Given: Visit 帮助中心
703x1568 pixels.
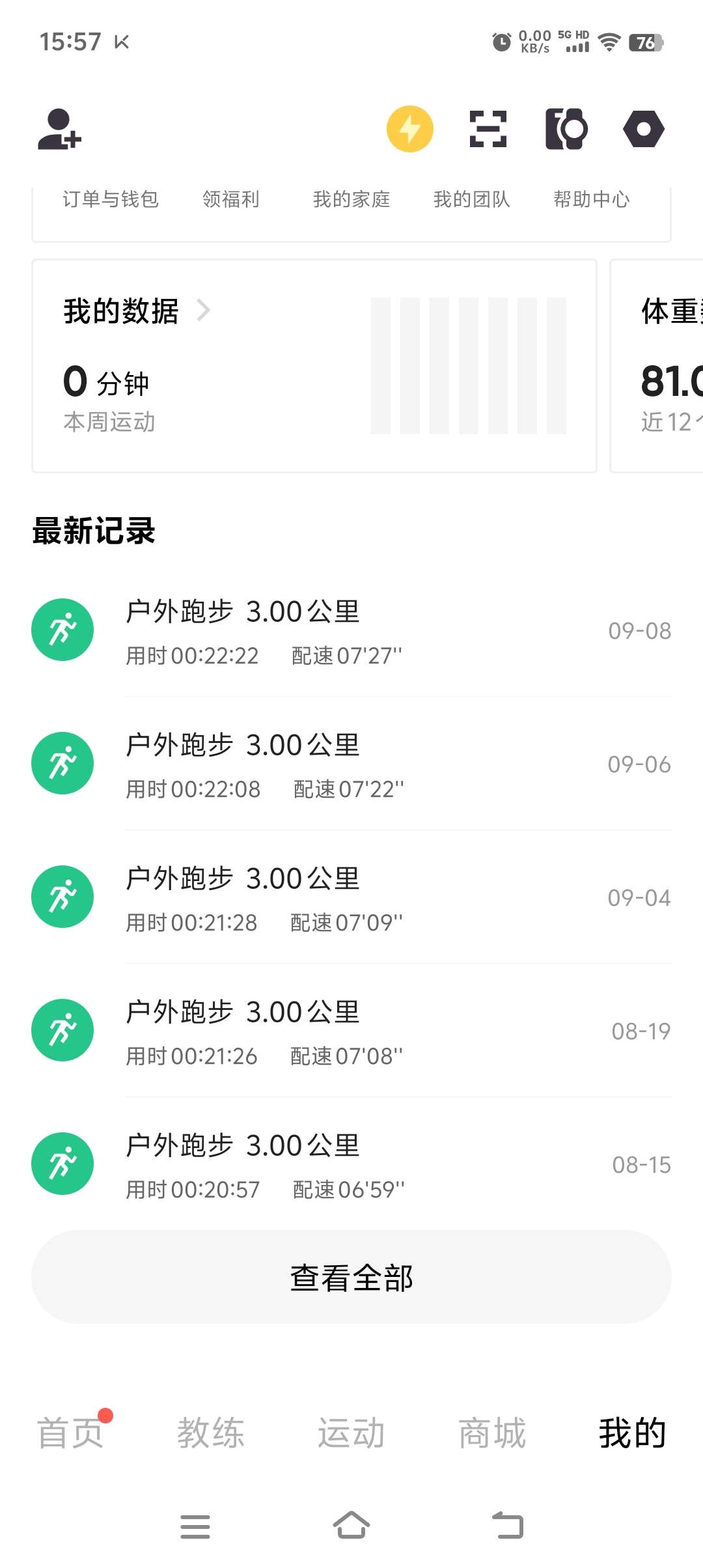Looking at the screenshot, I should coord(592,199).
